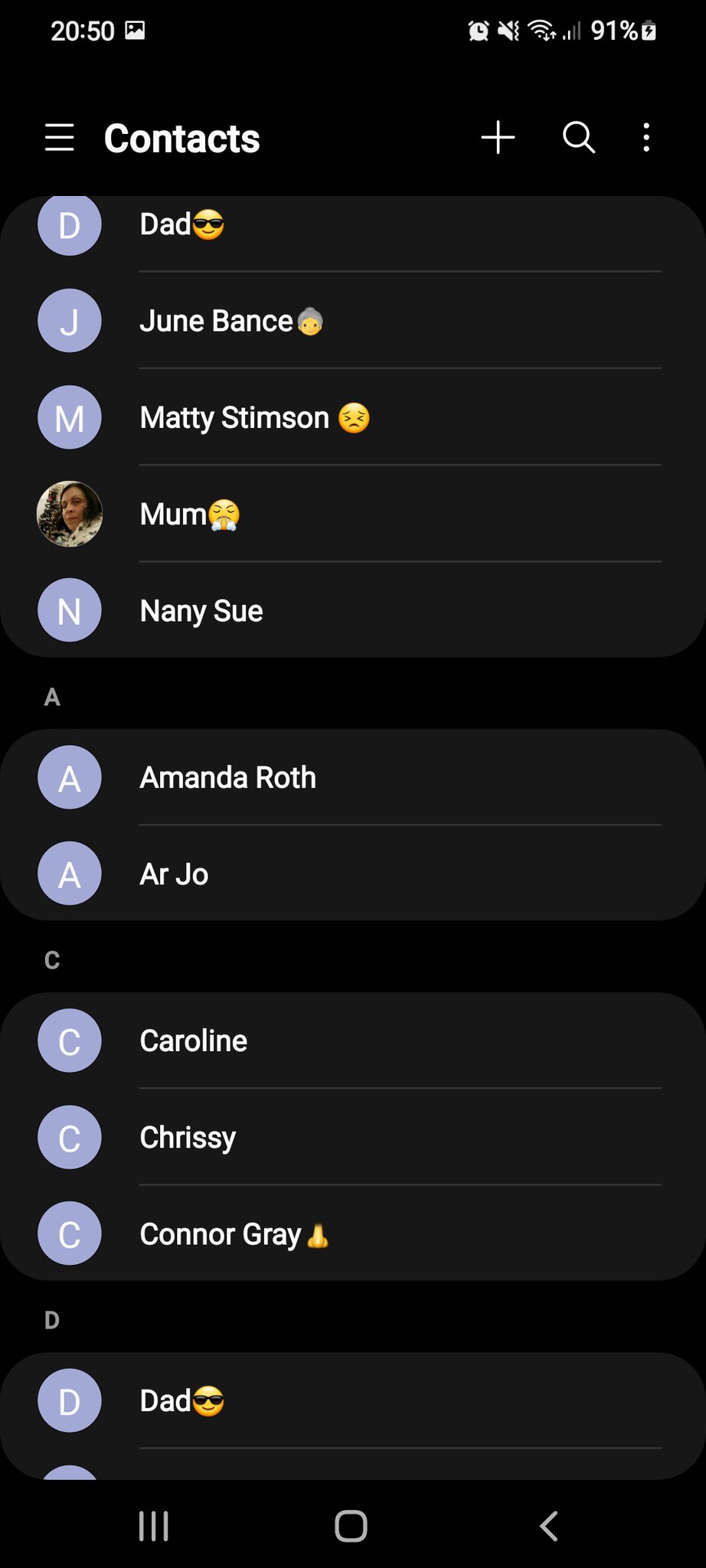This screenshot has width=706, height=1568.
Task: Open the more options menu
Action: tap(646, 138)
